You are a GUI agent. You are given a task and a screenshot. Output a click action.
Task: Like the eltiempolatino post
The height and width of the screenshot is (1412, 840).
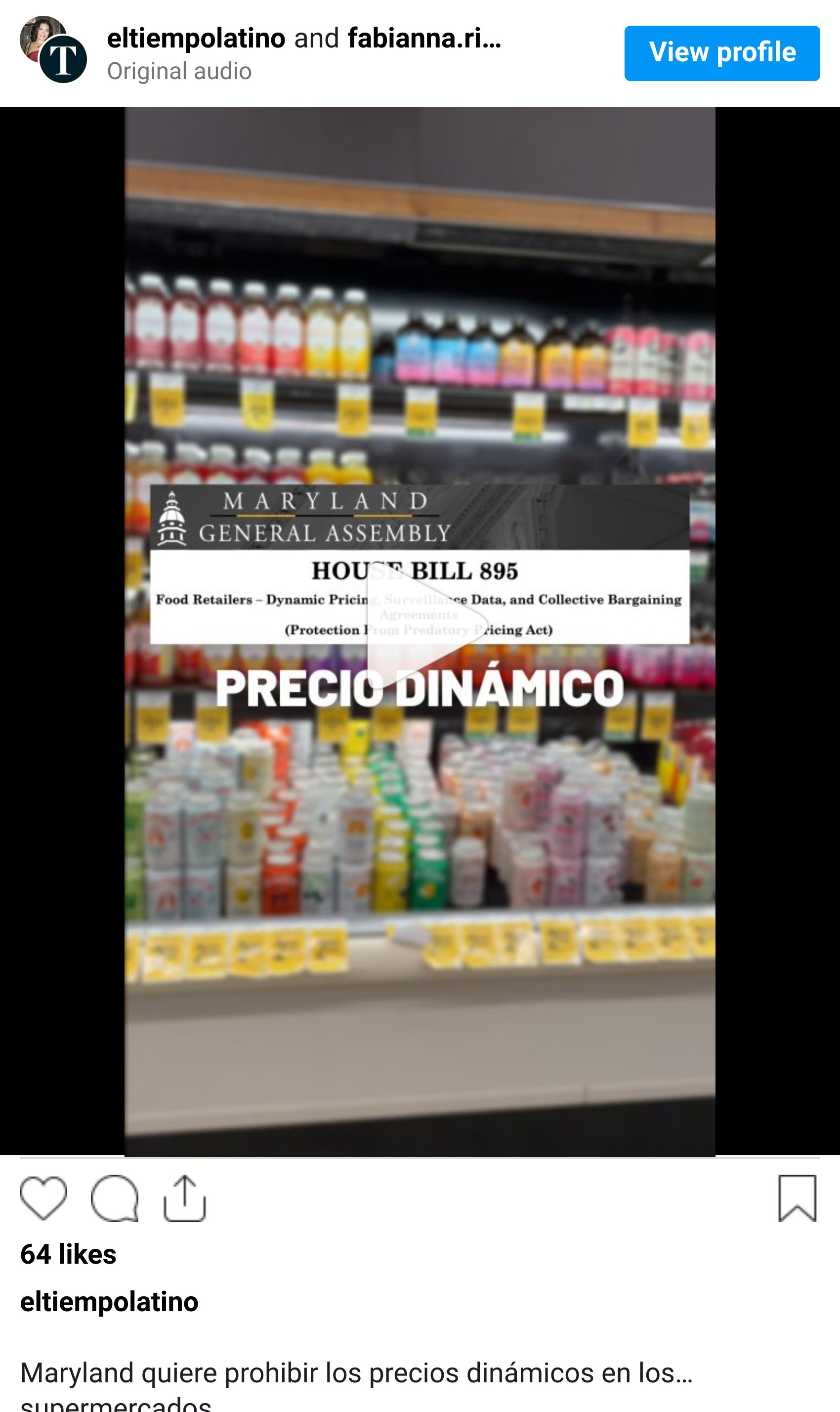[43, 1198]
